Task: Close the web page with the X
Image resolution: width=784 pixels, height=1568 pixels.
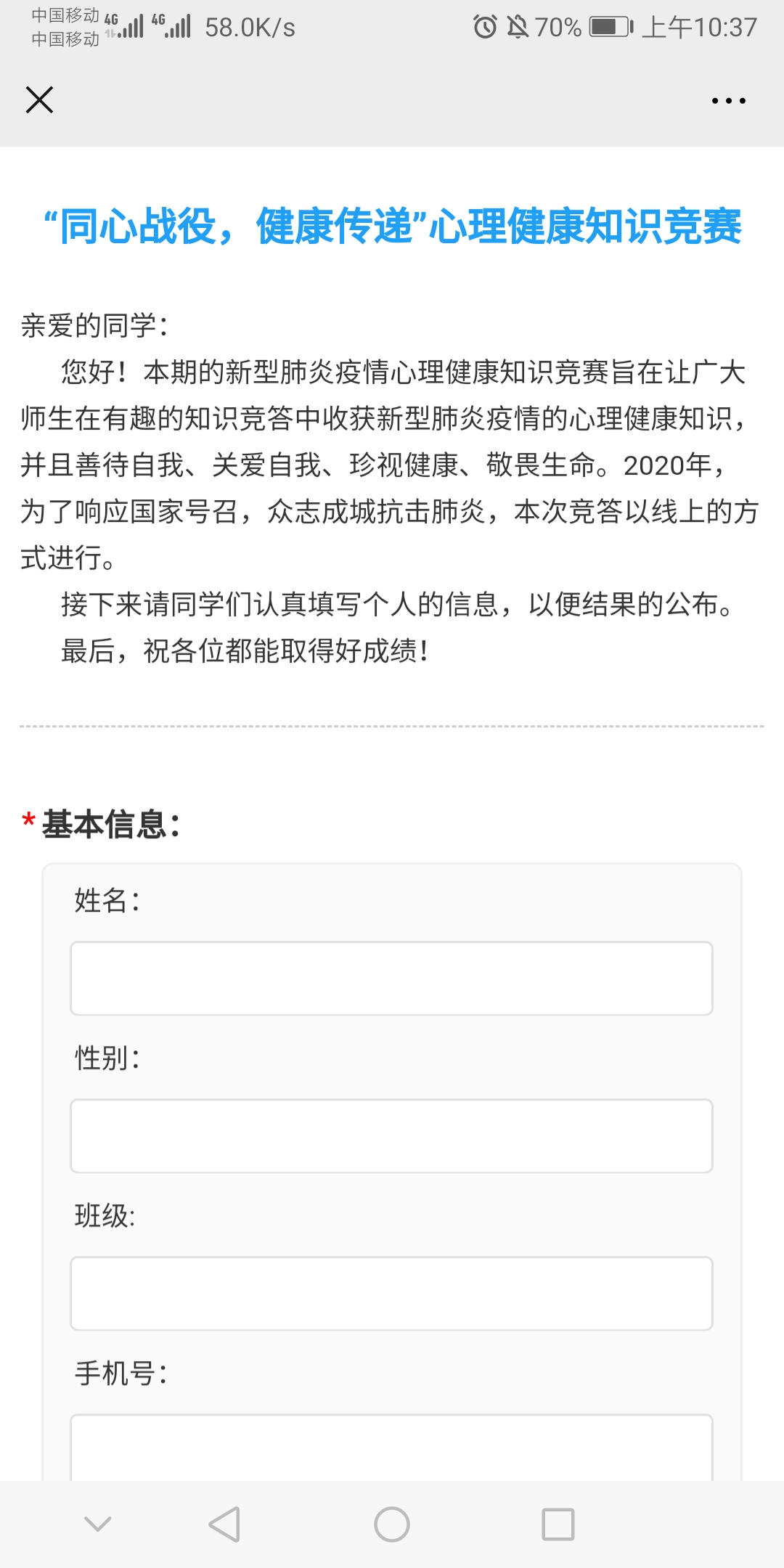Action: [39, 100]
